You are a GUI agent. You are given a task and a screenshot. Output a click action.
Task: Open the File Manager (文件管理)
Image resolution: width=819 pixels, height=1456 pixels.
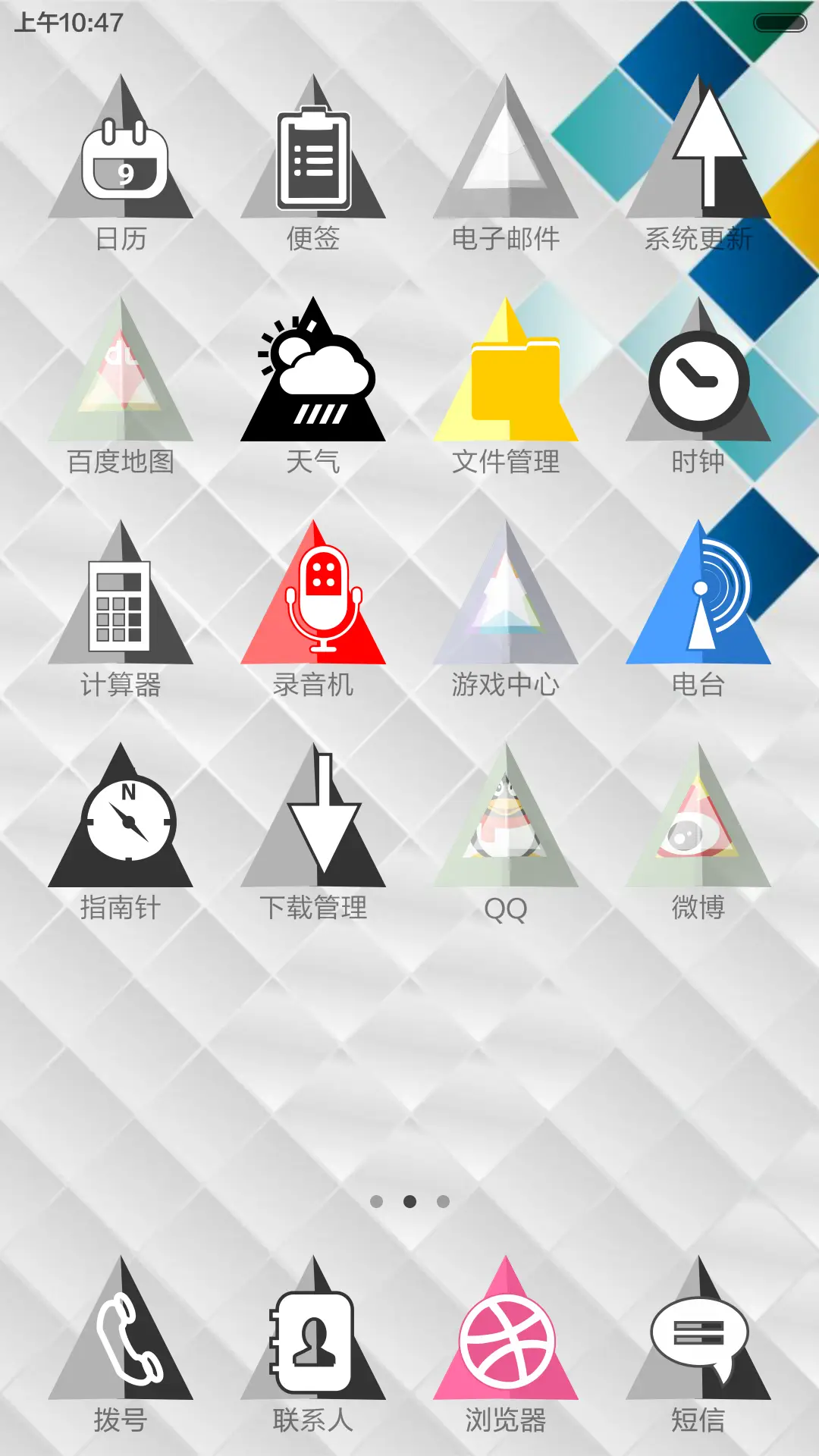pos(504,379)
